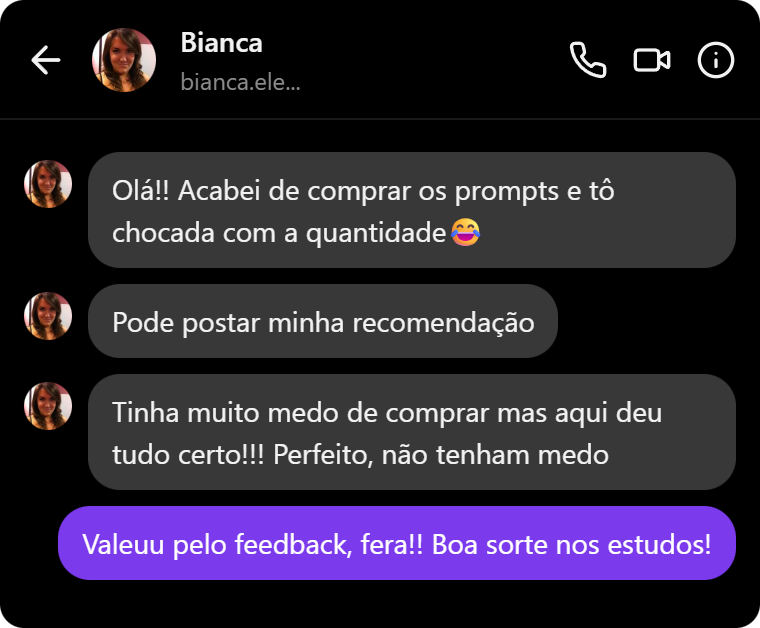Viewport: 760px width, 628px height.
Task: Open conversation info details
Action: click(x=716, y=61)
